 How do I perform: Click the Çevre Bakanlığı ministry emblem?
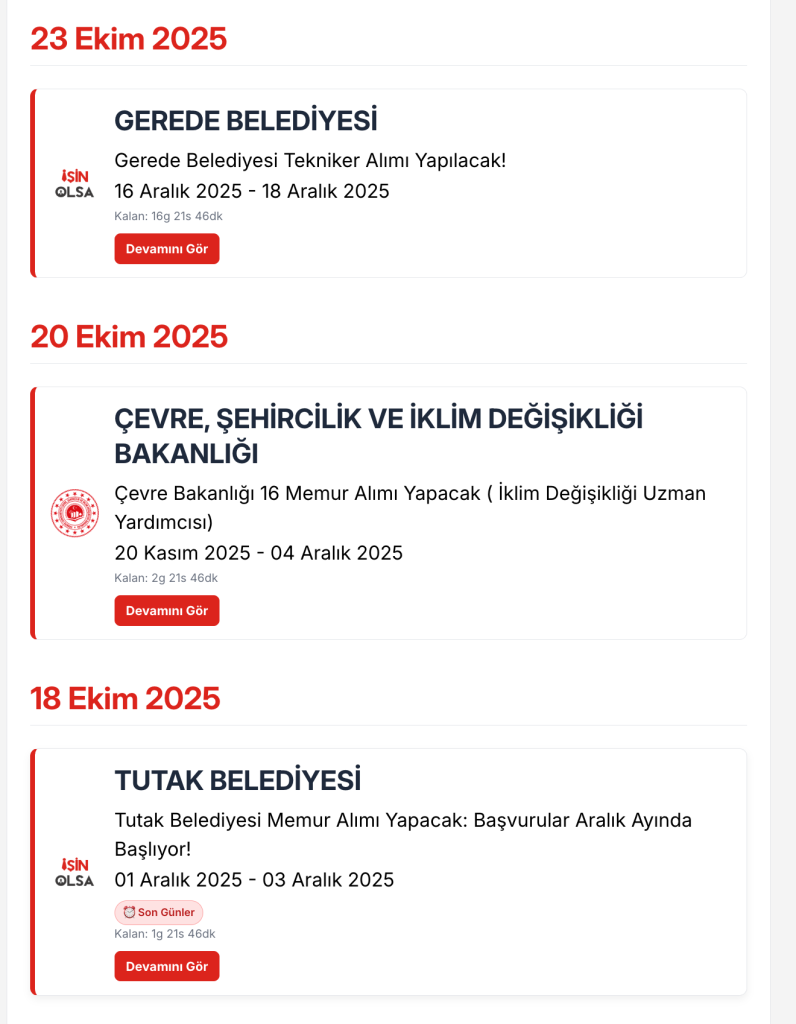(74, 513)
